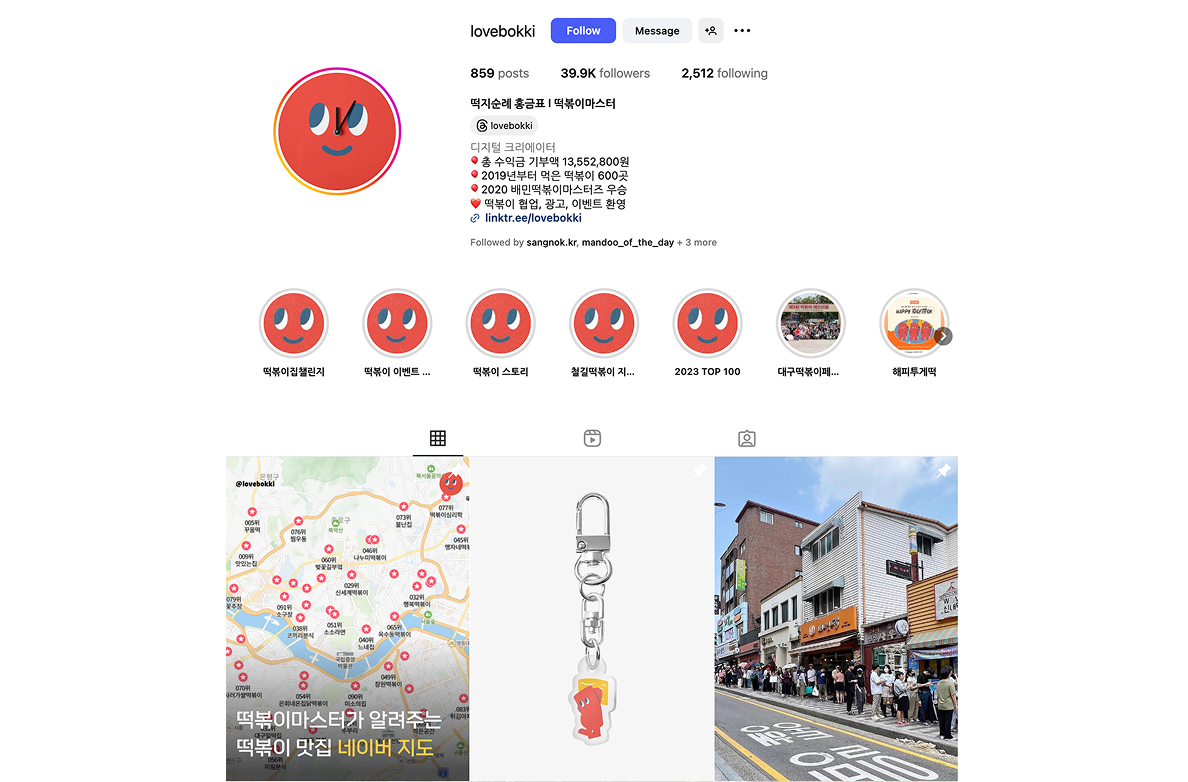
Task: Show more highlights with the arrow
Action: (x=943, y=336)
